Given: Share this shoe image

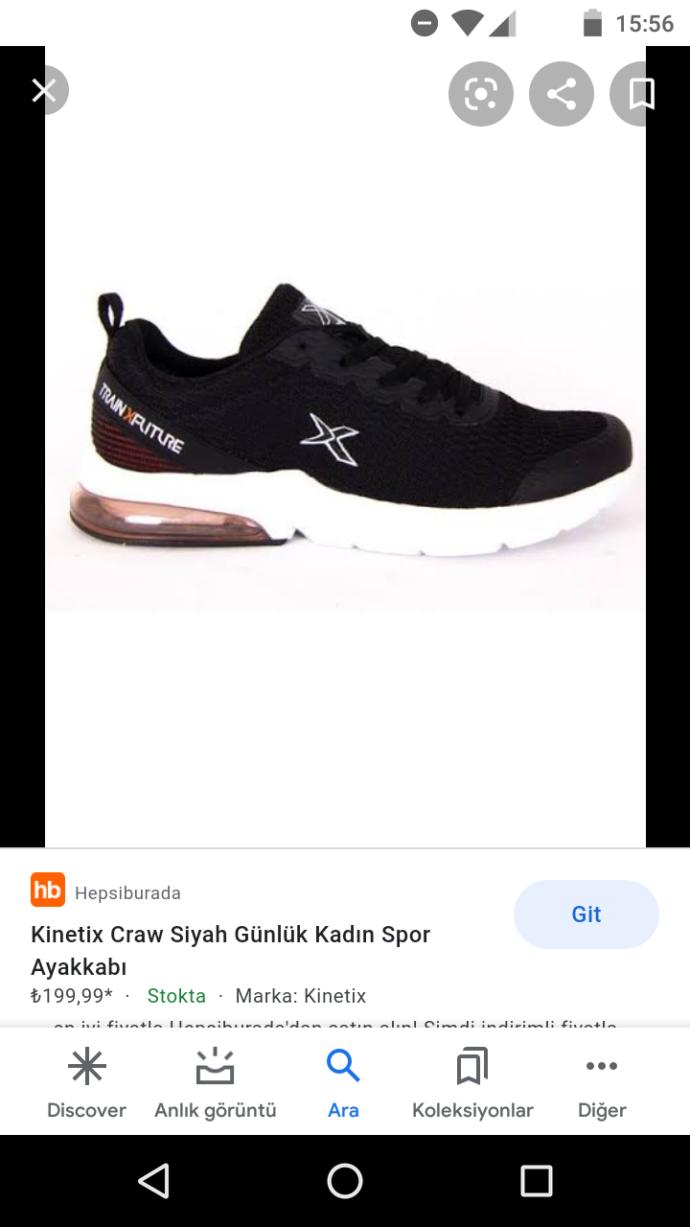Looking at the screenshot, I should pyautogui.click(x=561, y=94).
